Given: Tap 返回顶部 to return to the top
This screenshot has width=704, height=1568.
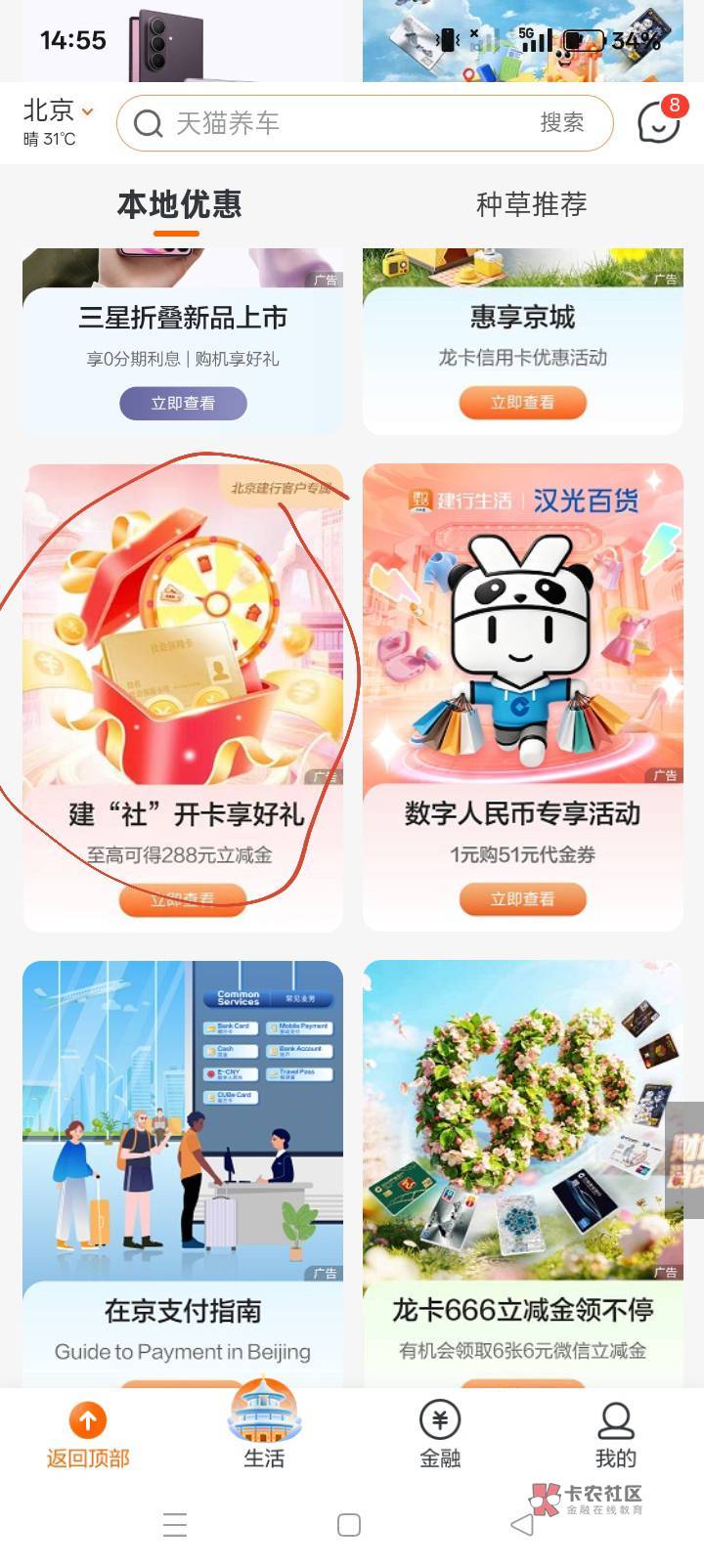Looking at the screenshot, I should pyautogui.click(x=88, y=1435).
